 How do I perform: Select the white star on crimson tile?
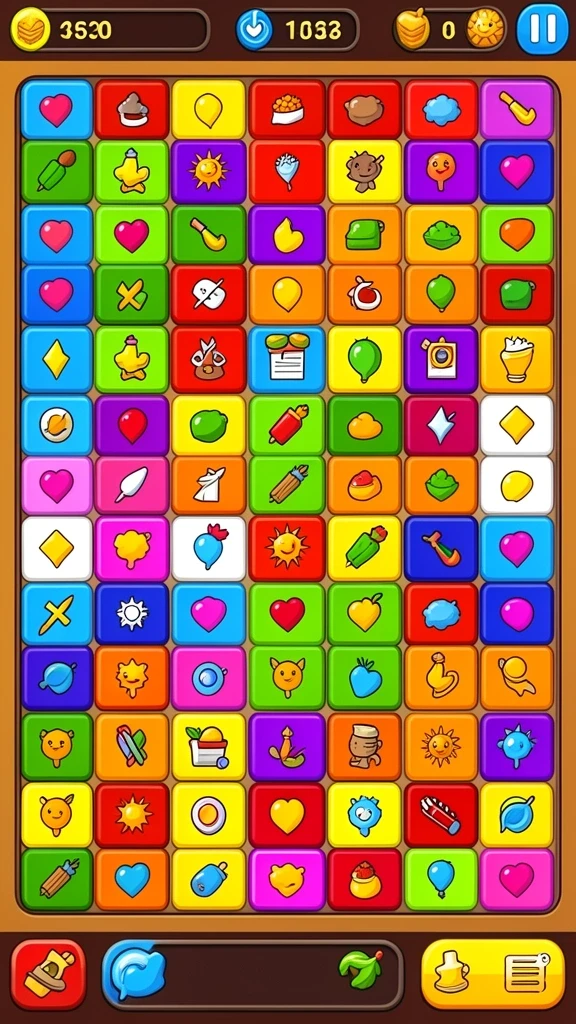pyautogui.click(x=441, y=425)
